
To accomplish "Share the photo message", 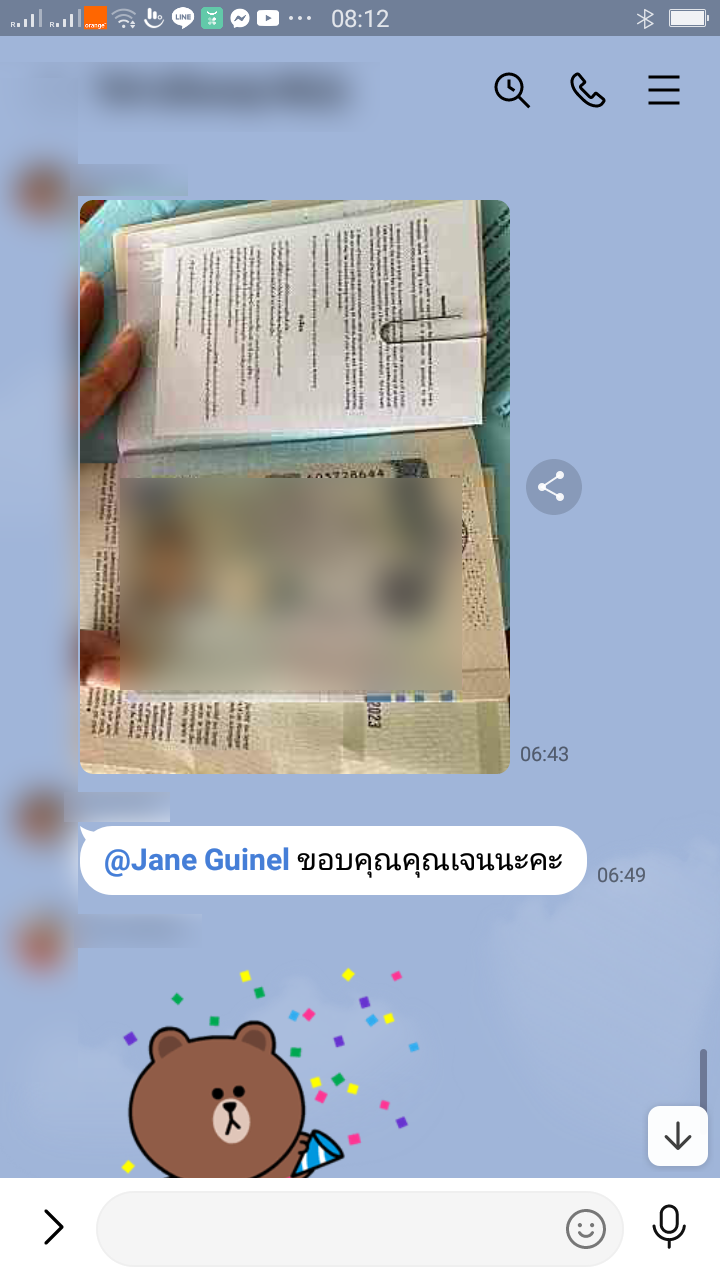I will (553, 488).
